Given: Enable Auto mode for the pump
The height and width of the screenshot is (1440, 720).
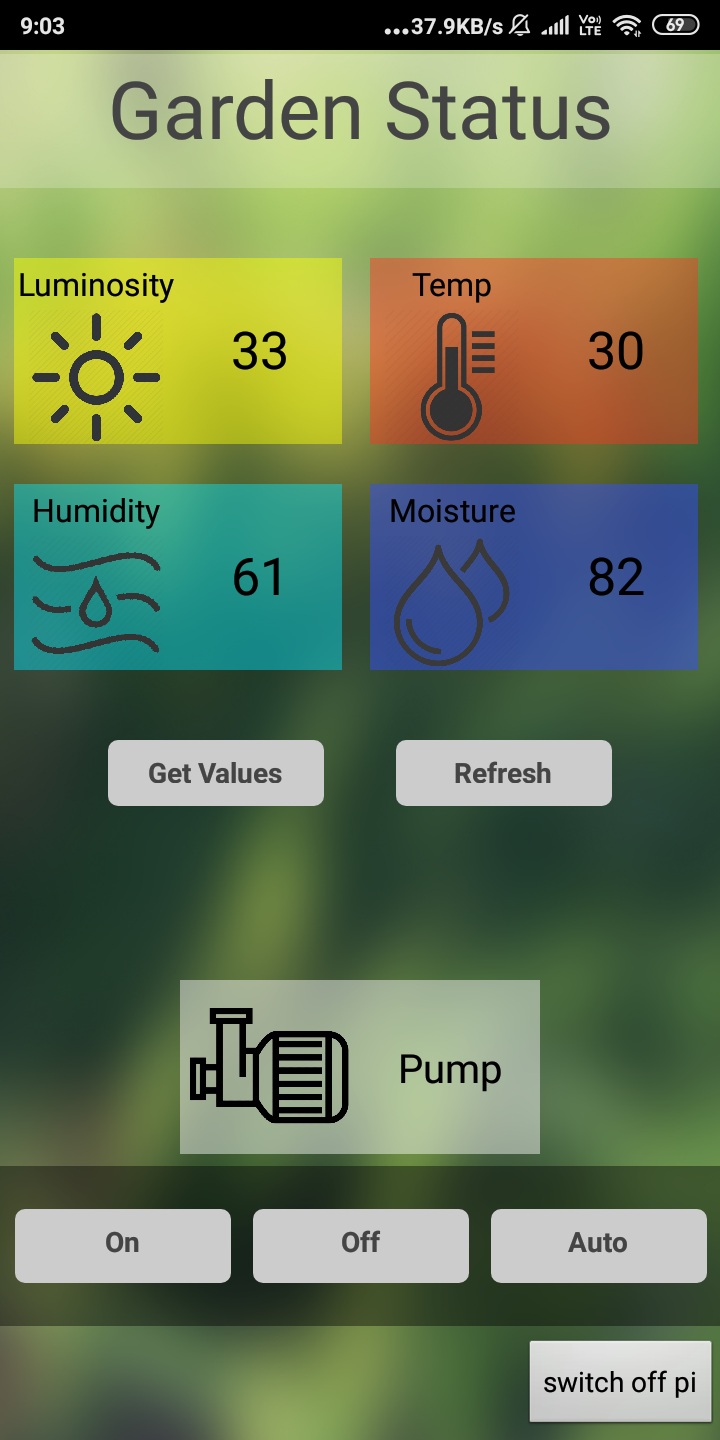Looking at the screenshot, I should click(x=598, y=1245).
